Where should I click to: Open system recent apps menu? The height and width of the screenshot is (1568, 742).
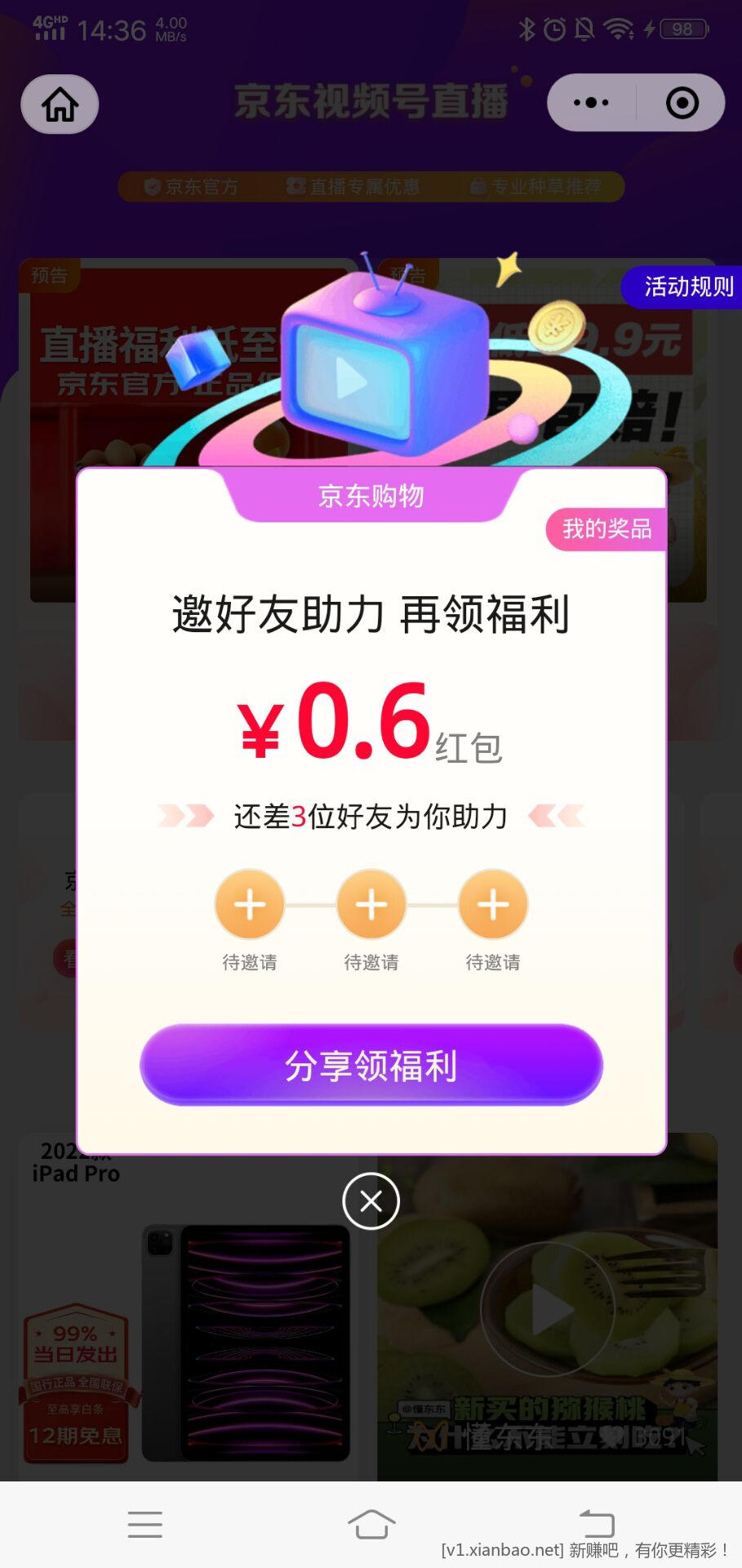point(144,1524)
